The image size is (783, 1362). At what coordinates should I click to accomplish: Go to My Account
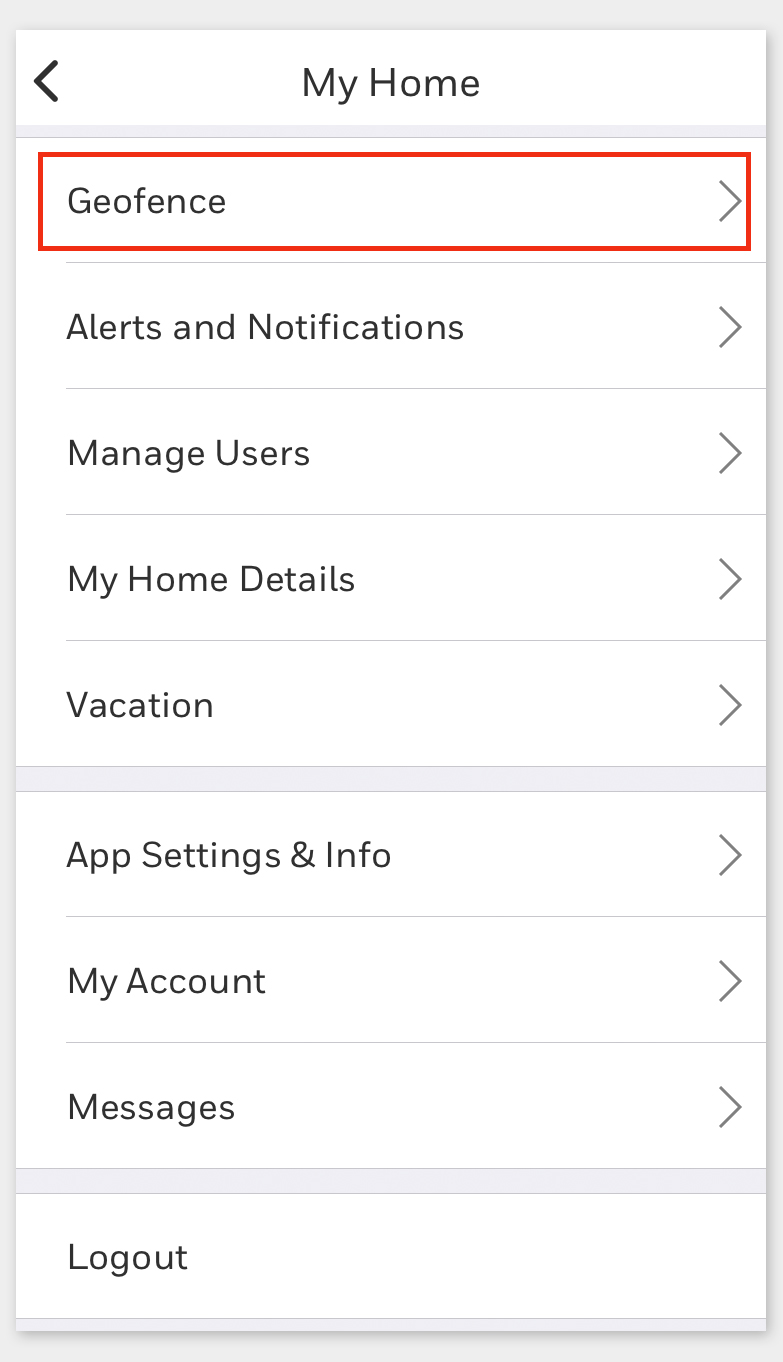[393, 981]
